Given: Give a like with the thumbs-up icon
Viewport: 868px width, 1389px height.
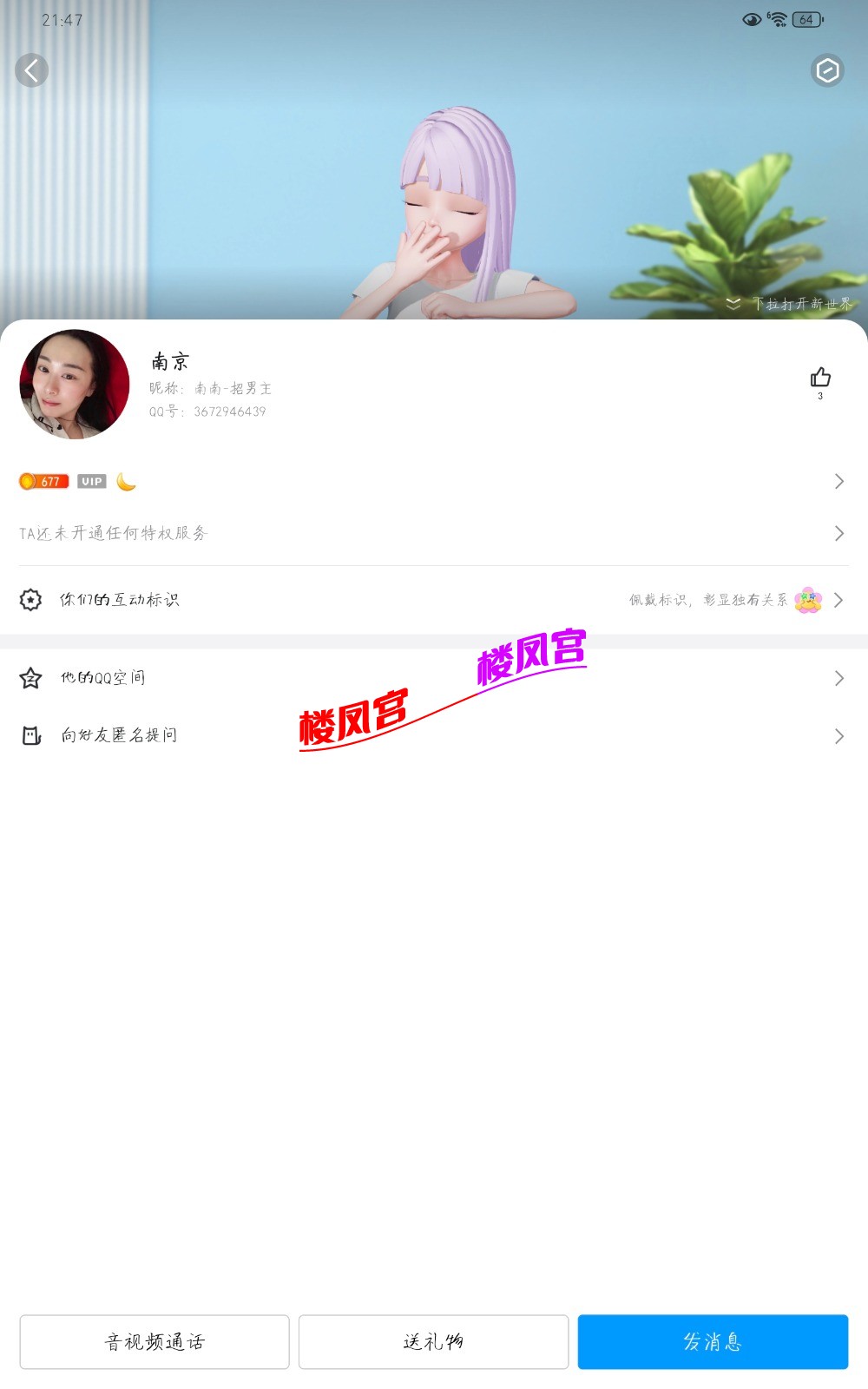Looking at the screenshot, I should [819, 376].
